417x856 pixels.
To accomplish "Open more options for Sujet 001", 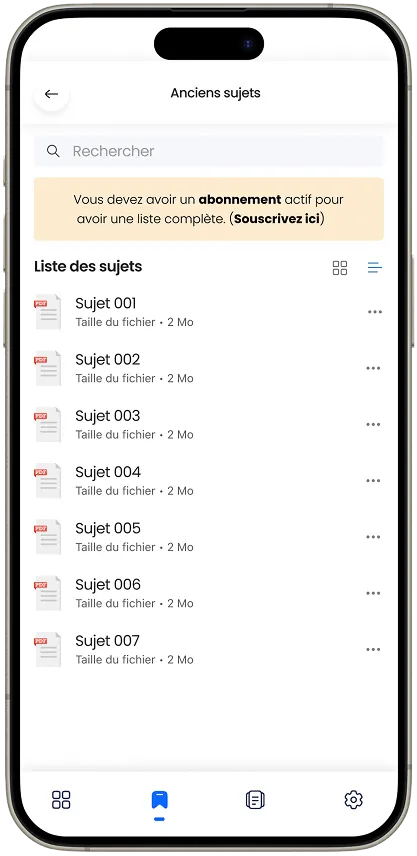I will click(x=374, y=312).
